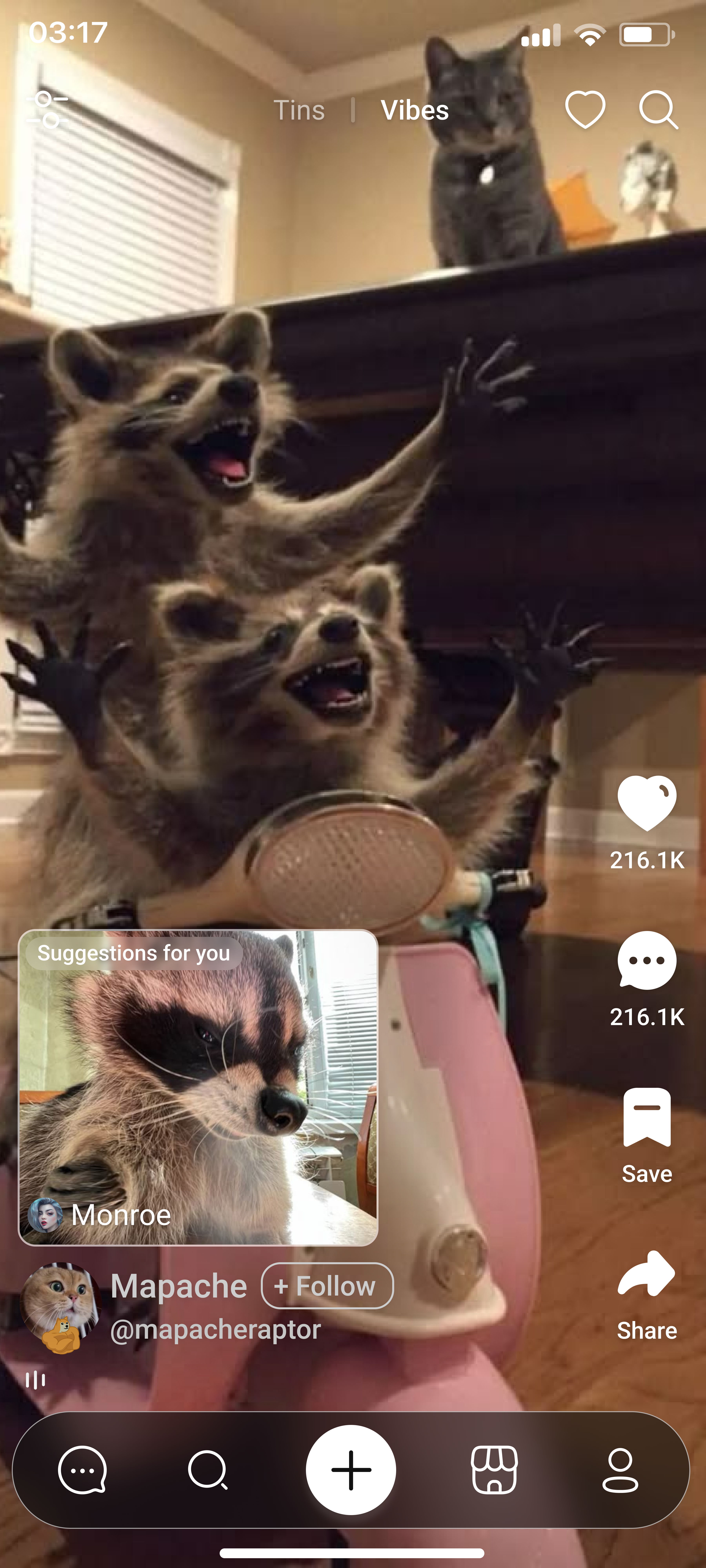The width and height of the screenshot is (706, 1568).
Task: Open the shop tab
Action: coord(495,1470)
